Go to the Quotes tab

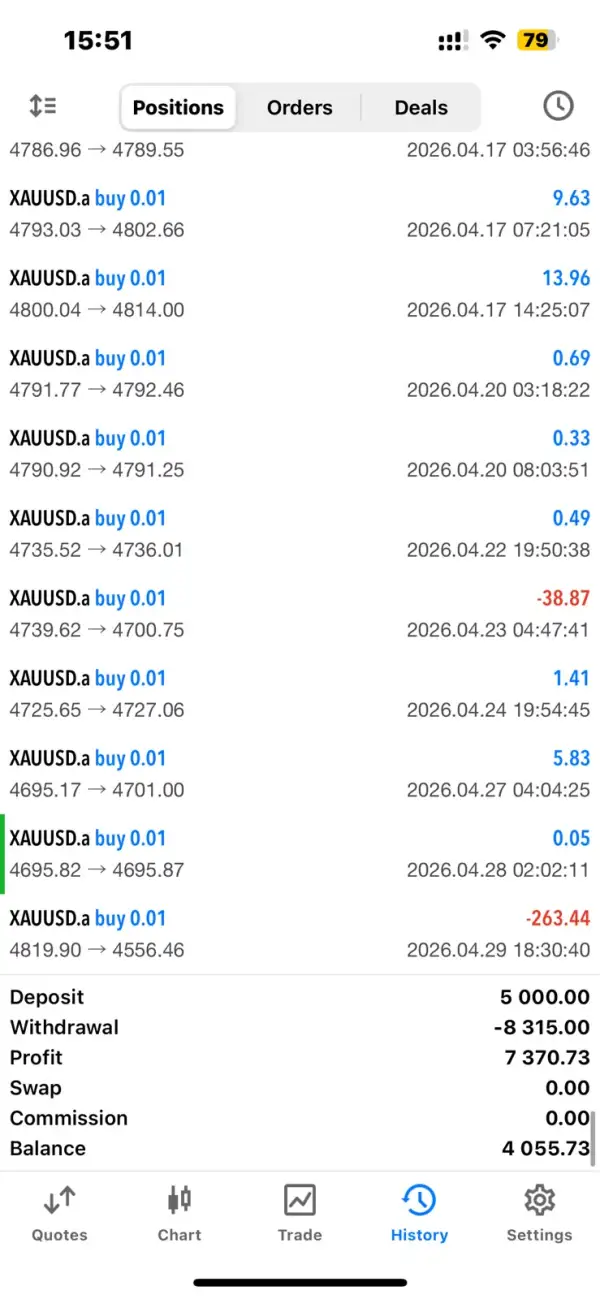tap(60, 1213)
